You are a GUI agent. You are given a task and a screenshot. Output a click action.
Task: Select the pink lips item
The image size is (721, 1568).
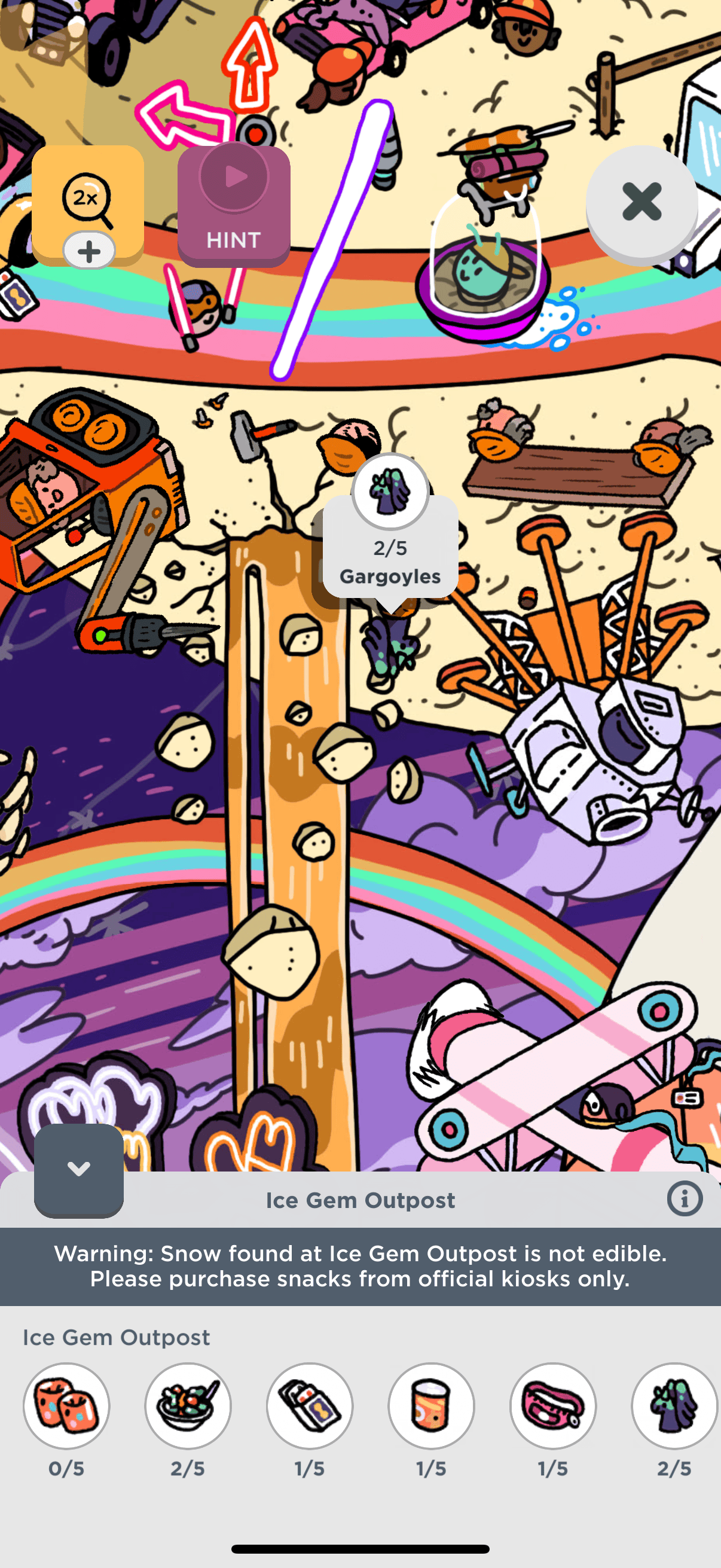tap(553, 1406)
